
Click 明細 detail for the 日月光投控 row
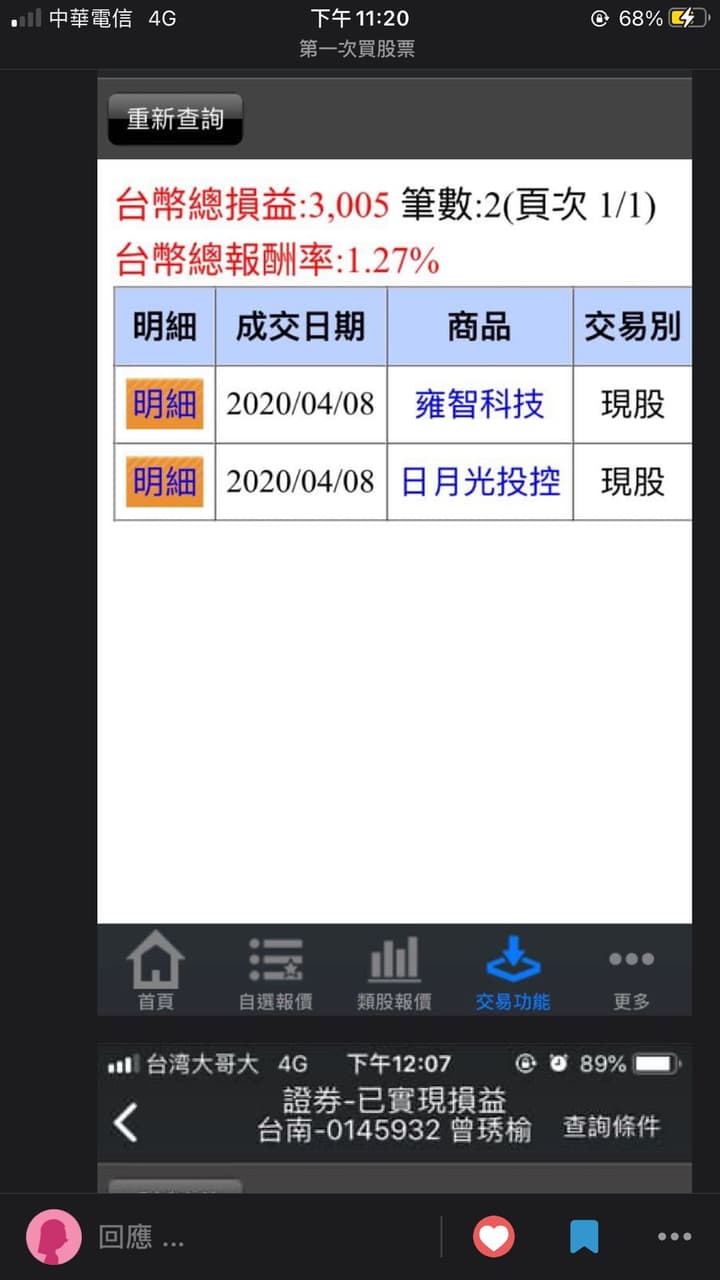coord(163,482)
